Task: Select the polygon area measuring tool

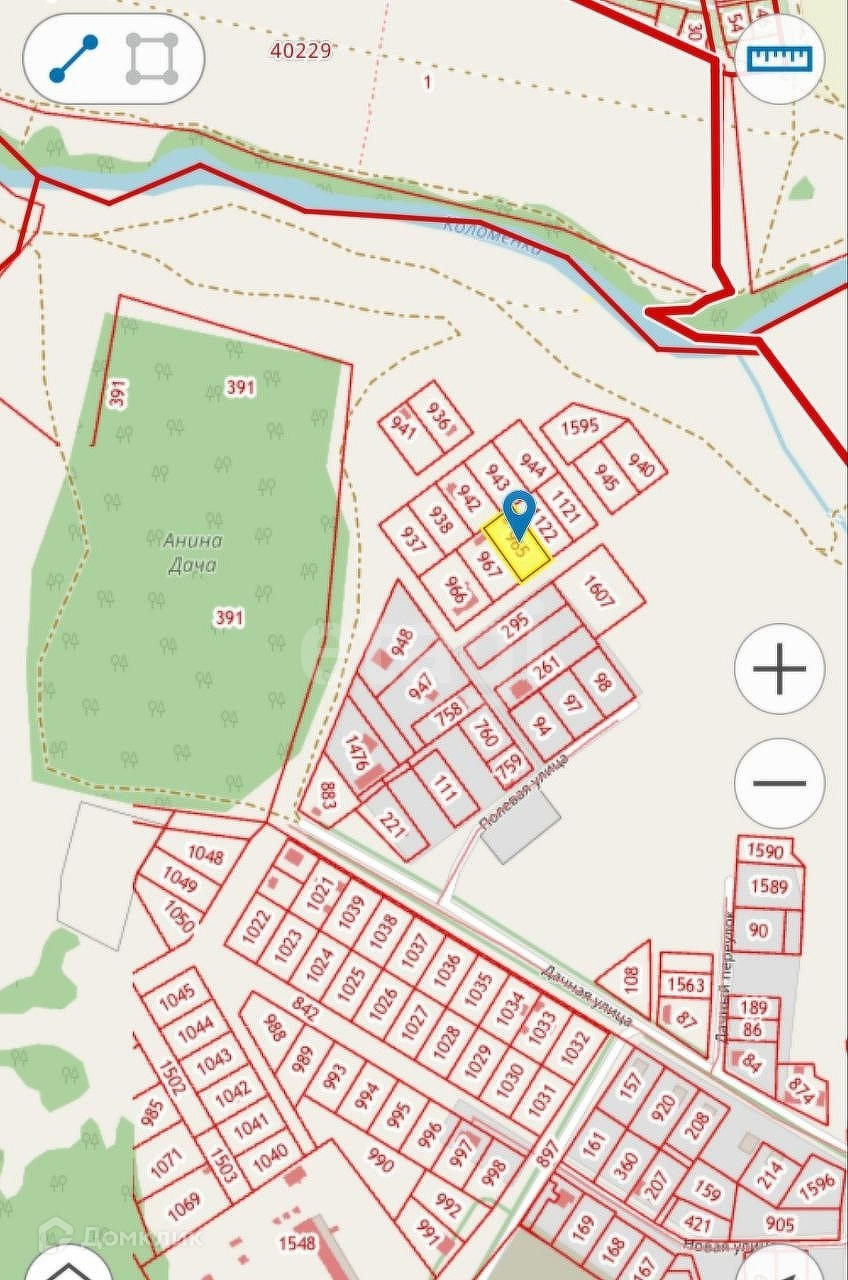Action: (x=152, y=59)
